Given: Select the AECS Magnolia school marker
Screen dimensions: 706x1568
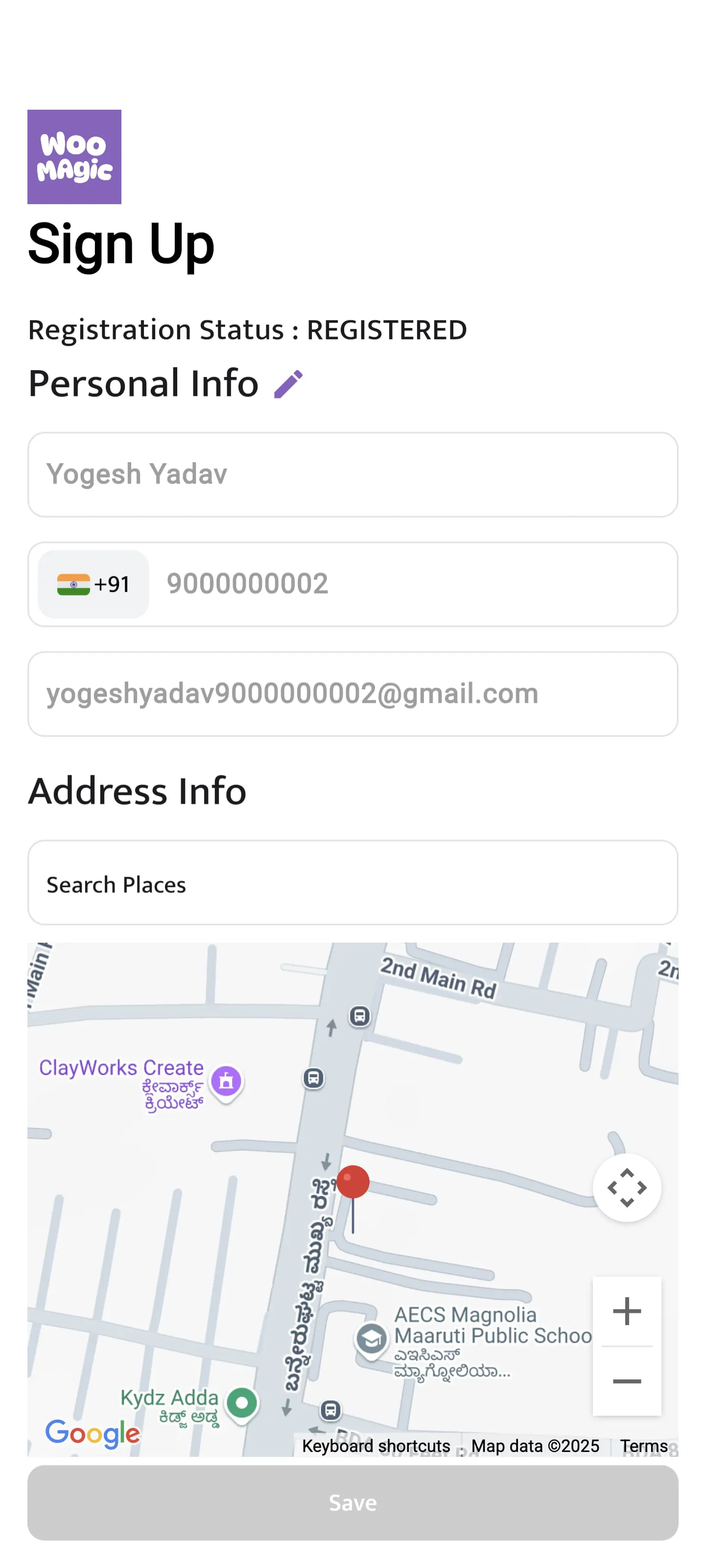Looking at the screenshot, I should (x=371, y=1339).
